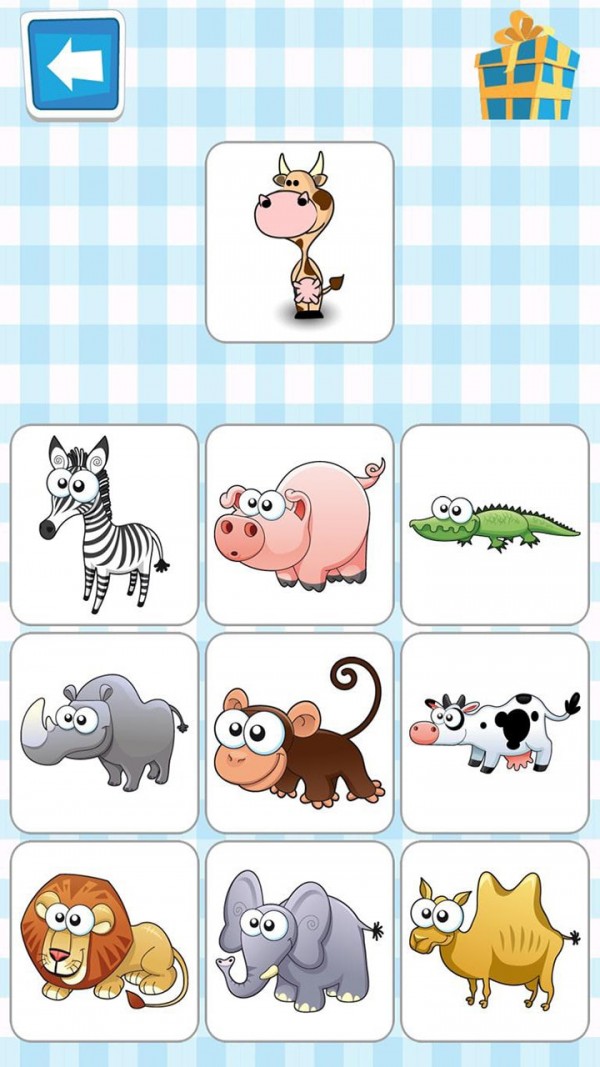Open the gift box icon
This screenshot has height=1067, width=600.
(526, 67)
